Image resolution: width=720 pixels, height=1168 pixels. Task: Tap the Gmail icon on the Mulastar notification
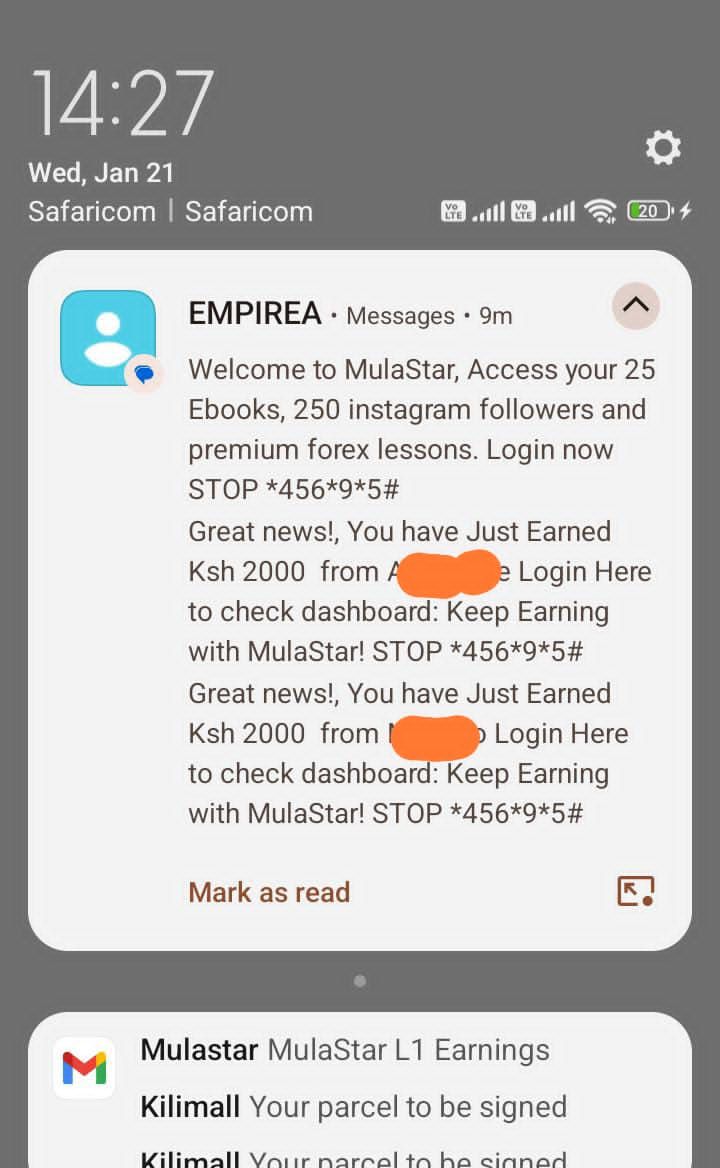point(84,1068)
